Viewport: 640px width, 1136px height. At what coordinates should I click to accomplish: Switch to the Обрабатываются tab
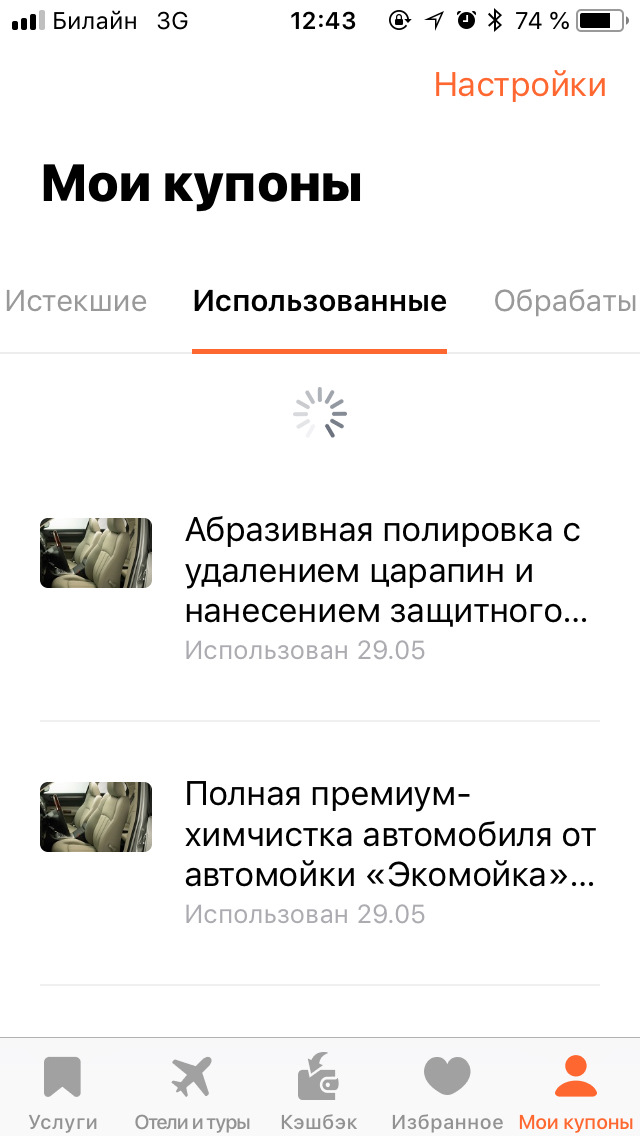566,301
